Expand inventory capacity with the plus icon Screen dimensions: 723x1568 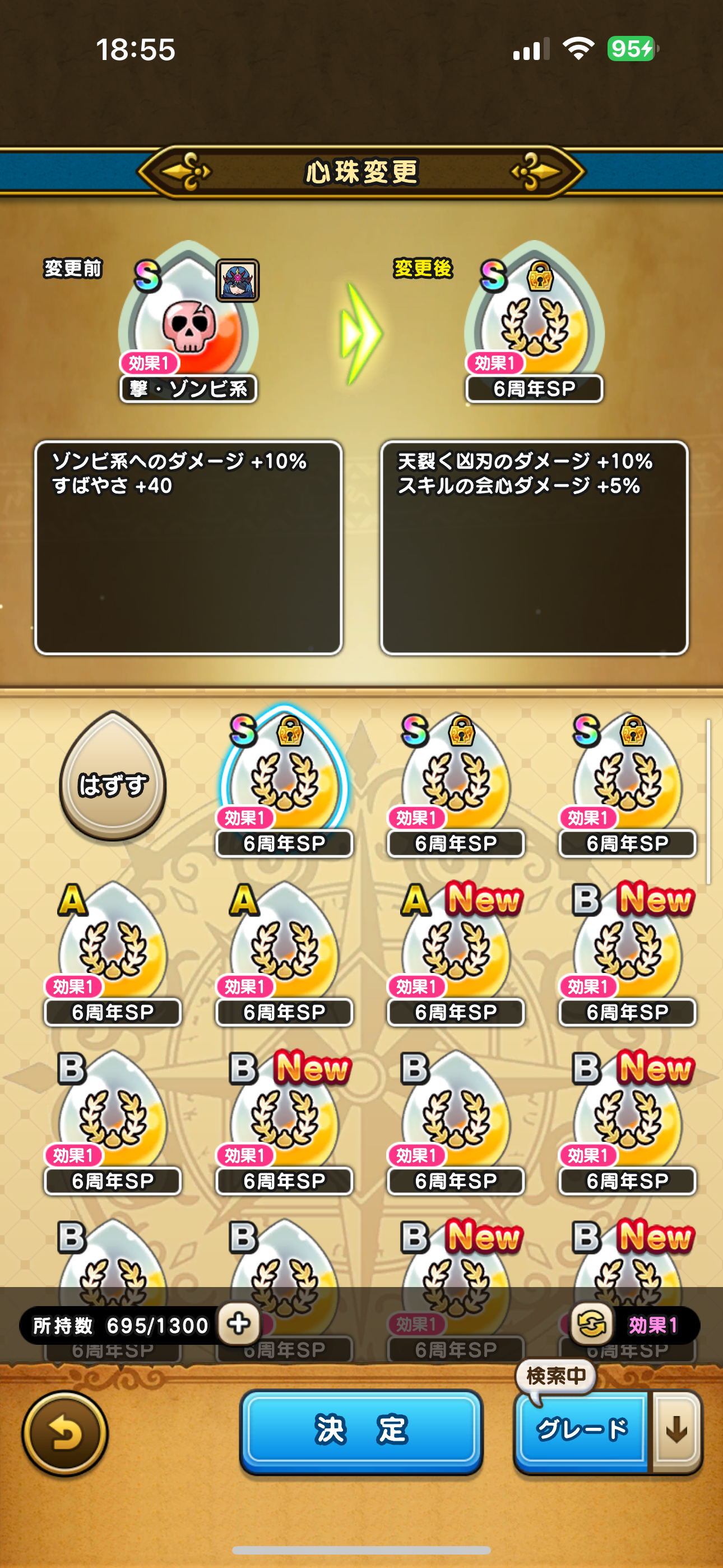[239, 1324]
